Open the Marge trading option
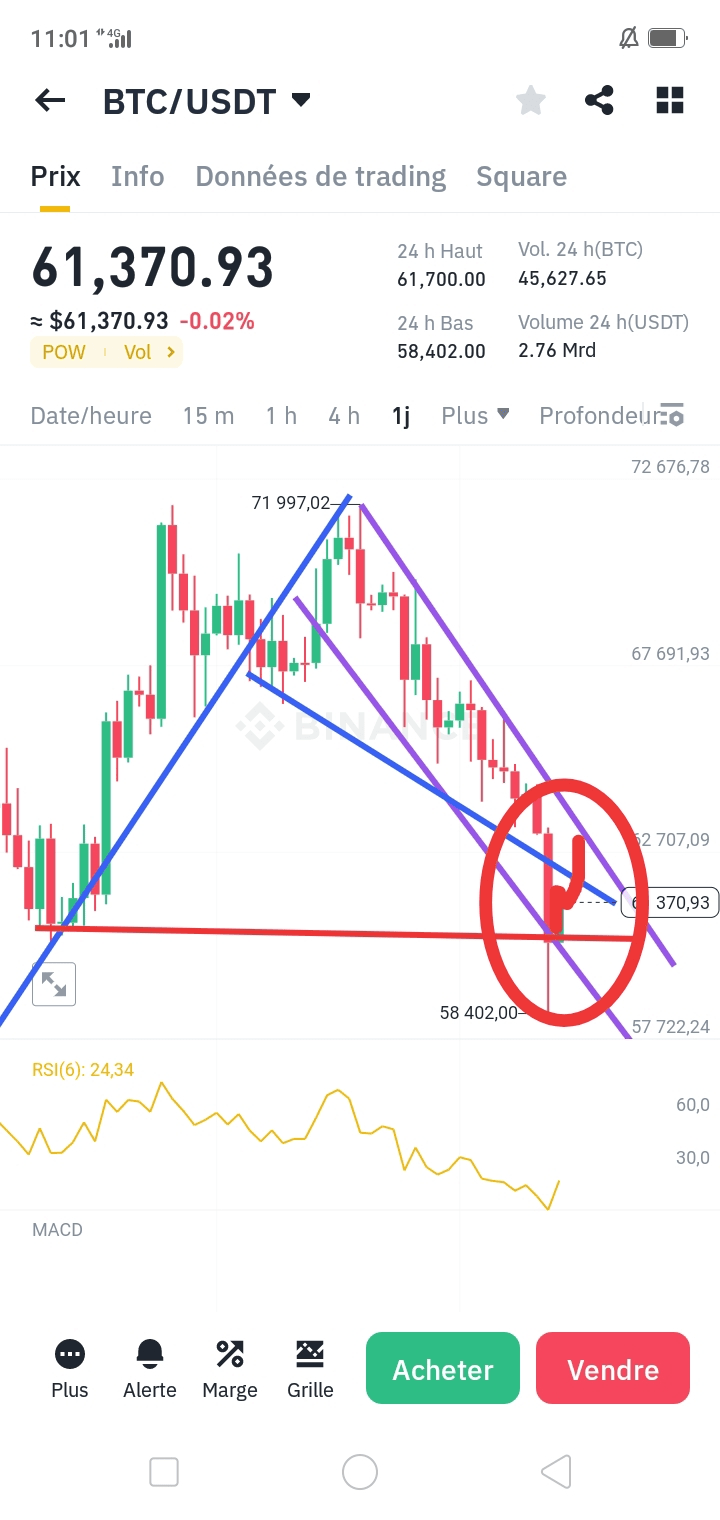 230,1369
